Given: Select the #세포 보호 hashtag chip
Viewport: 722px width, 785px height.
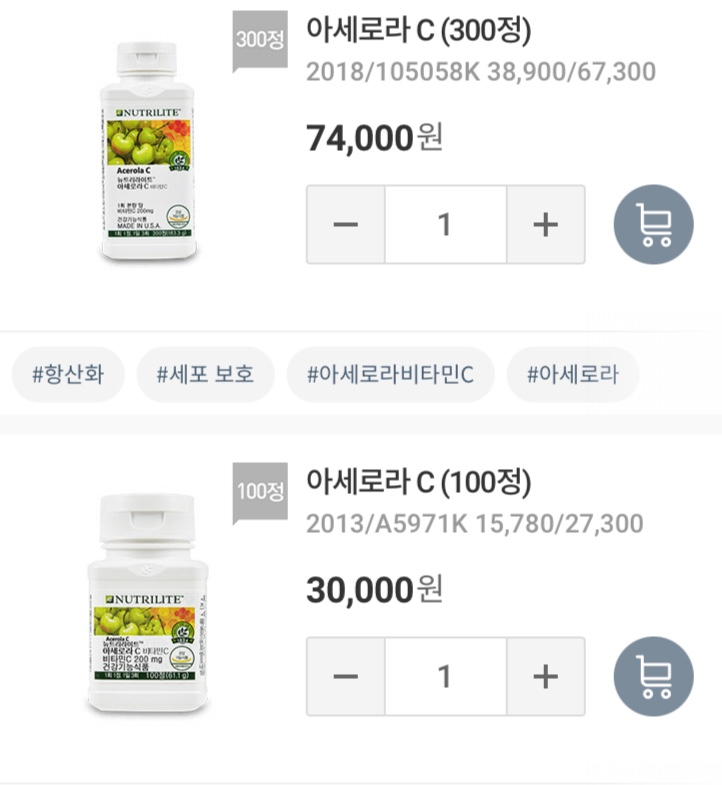Looking at the screenshot, I should click(x=205, y=375).
